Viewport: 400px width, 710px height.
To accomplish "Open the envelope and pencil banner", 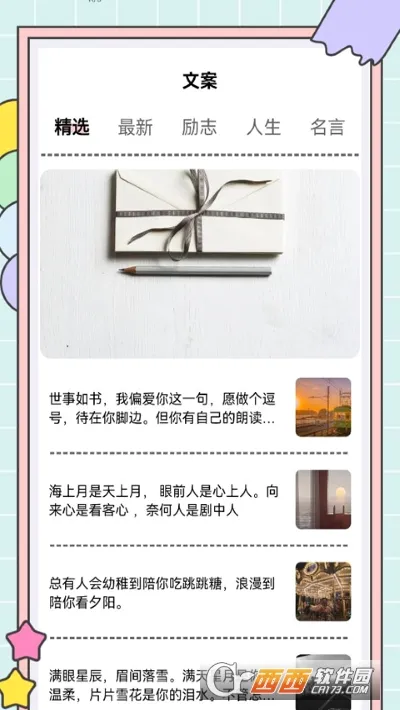I will (200, 264).
